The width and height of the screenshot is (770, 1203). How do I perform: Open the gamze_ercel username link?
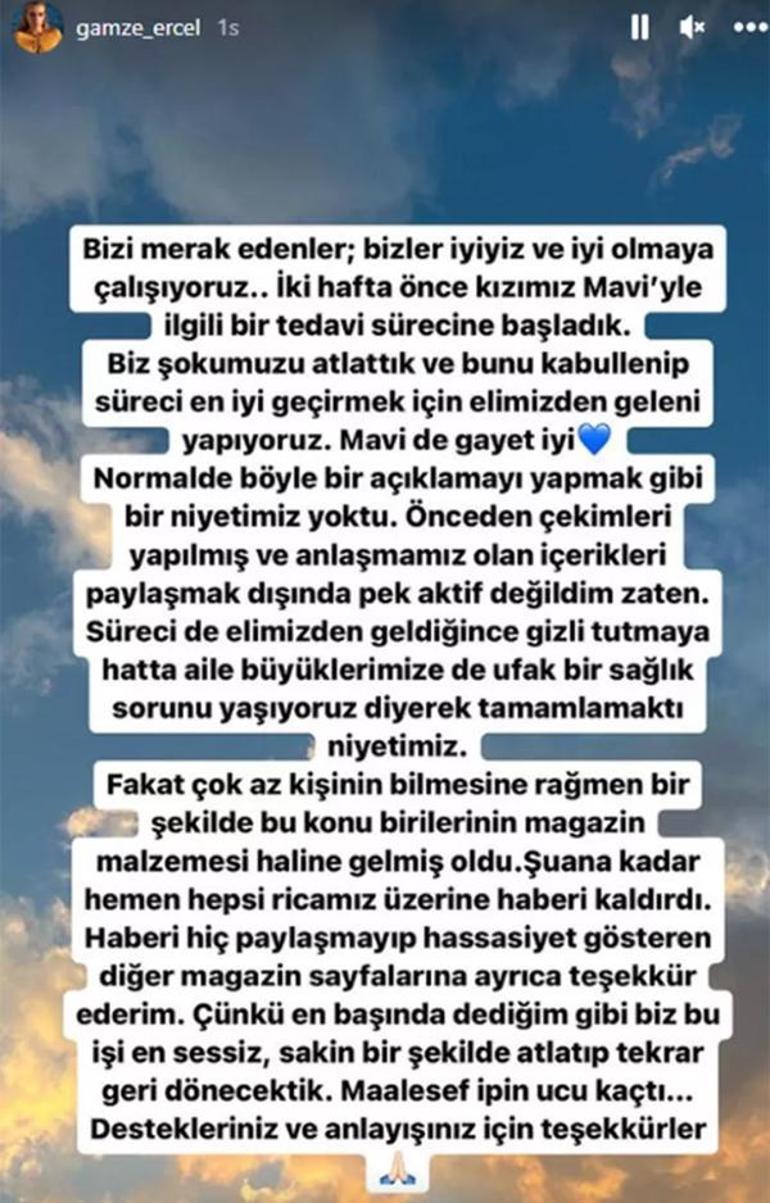click(140, 29)
